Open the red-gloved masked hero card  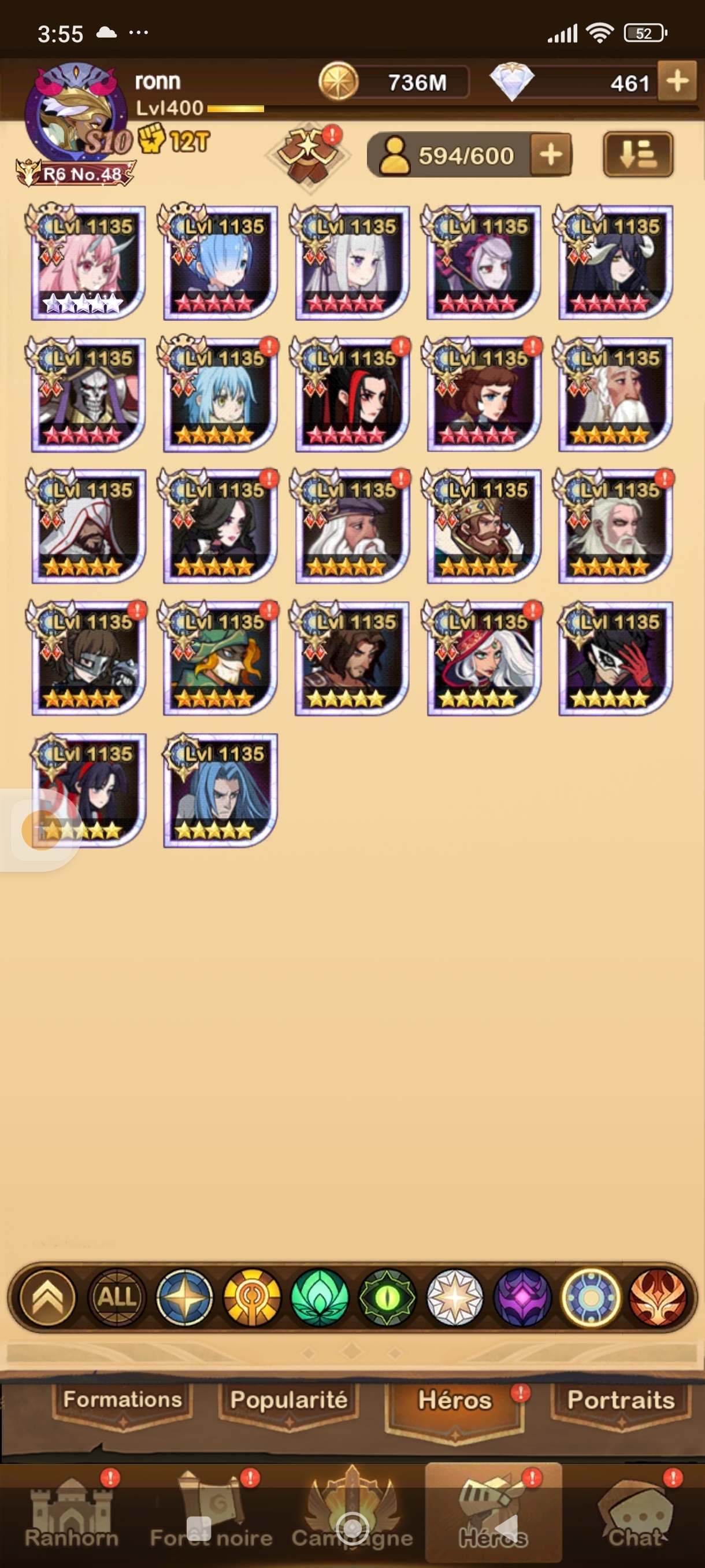click(x=615, y=659)
